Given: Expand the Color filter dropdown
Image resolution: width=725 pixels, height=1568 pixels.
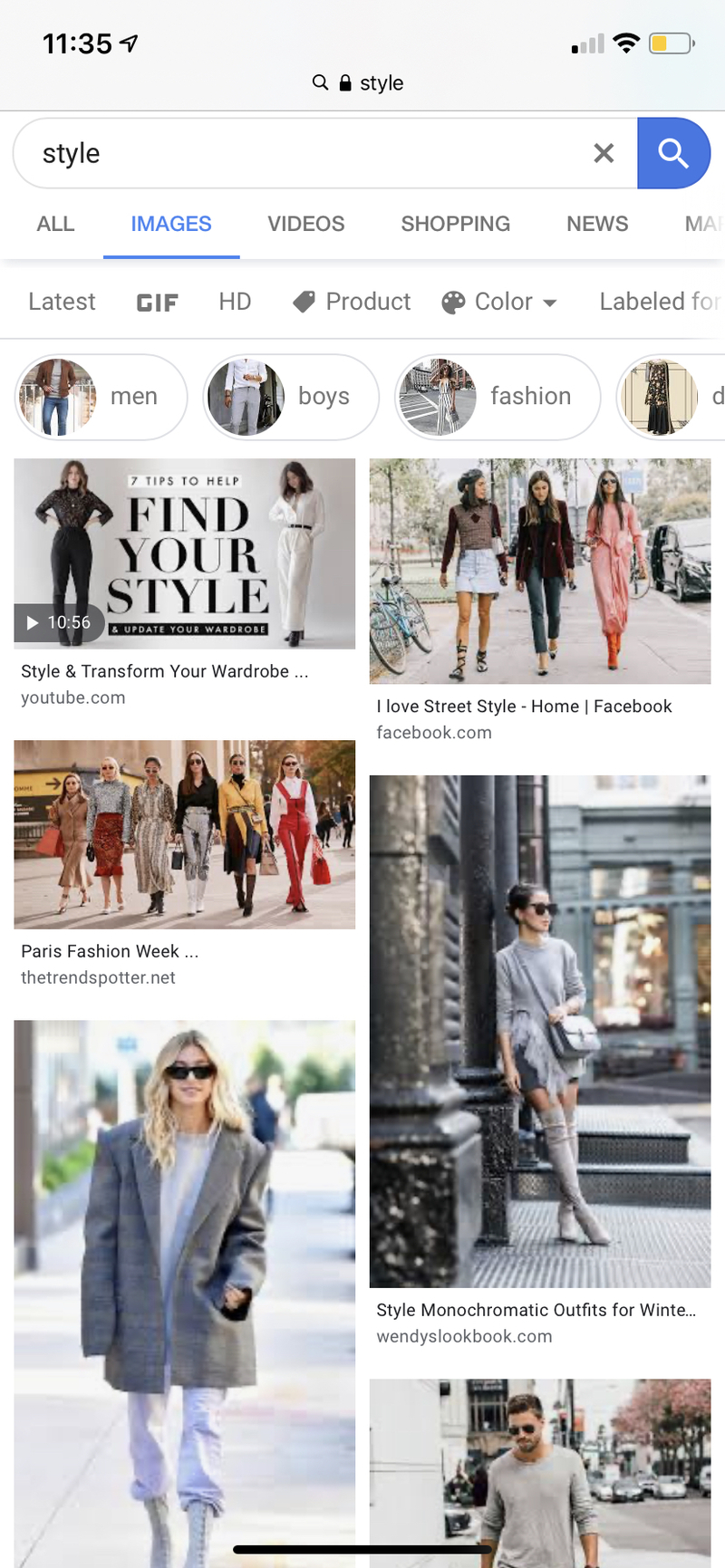Looking at the screenshot, I should click(499, 302).
